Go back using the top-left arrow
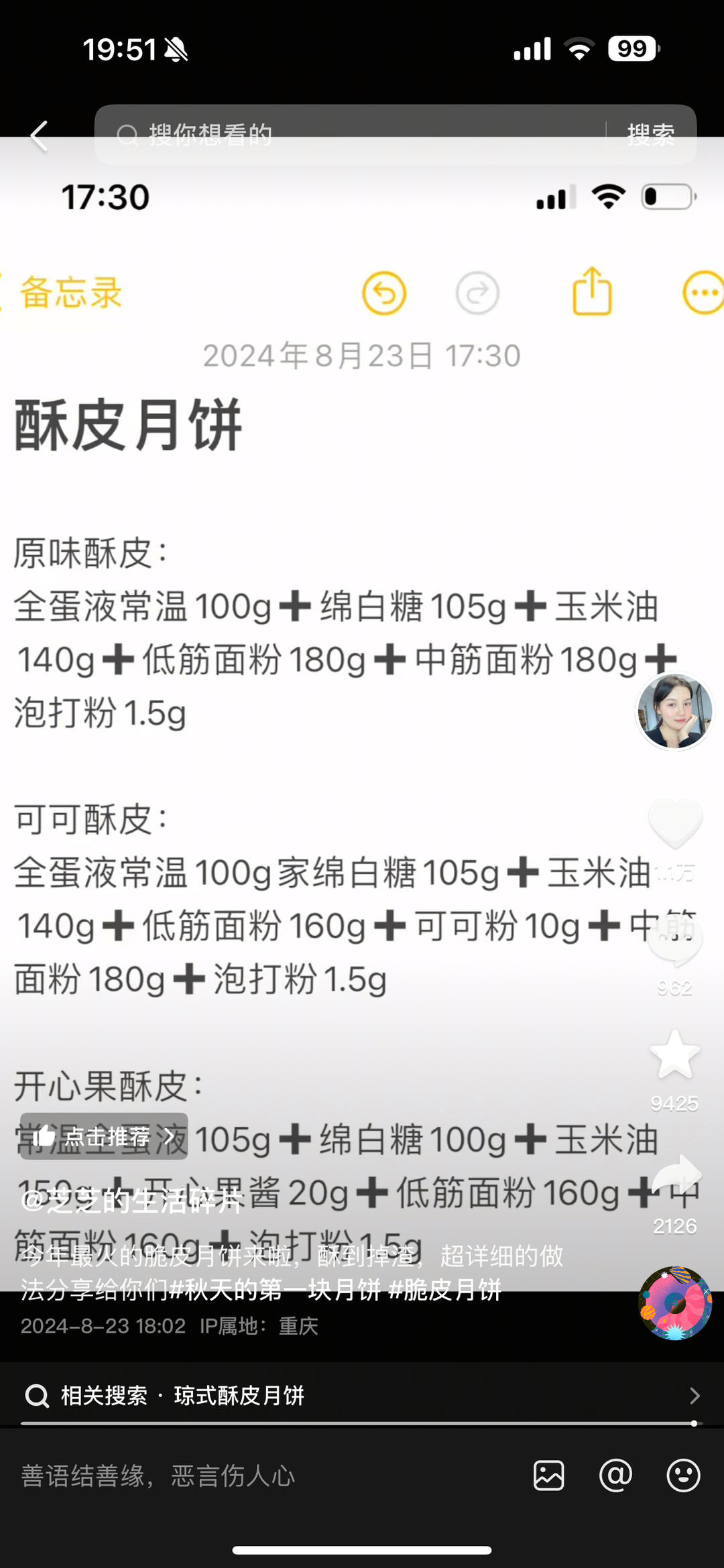This screenshot has width=724, height=1568. [x=39, y=136]
